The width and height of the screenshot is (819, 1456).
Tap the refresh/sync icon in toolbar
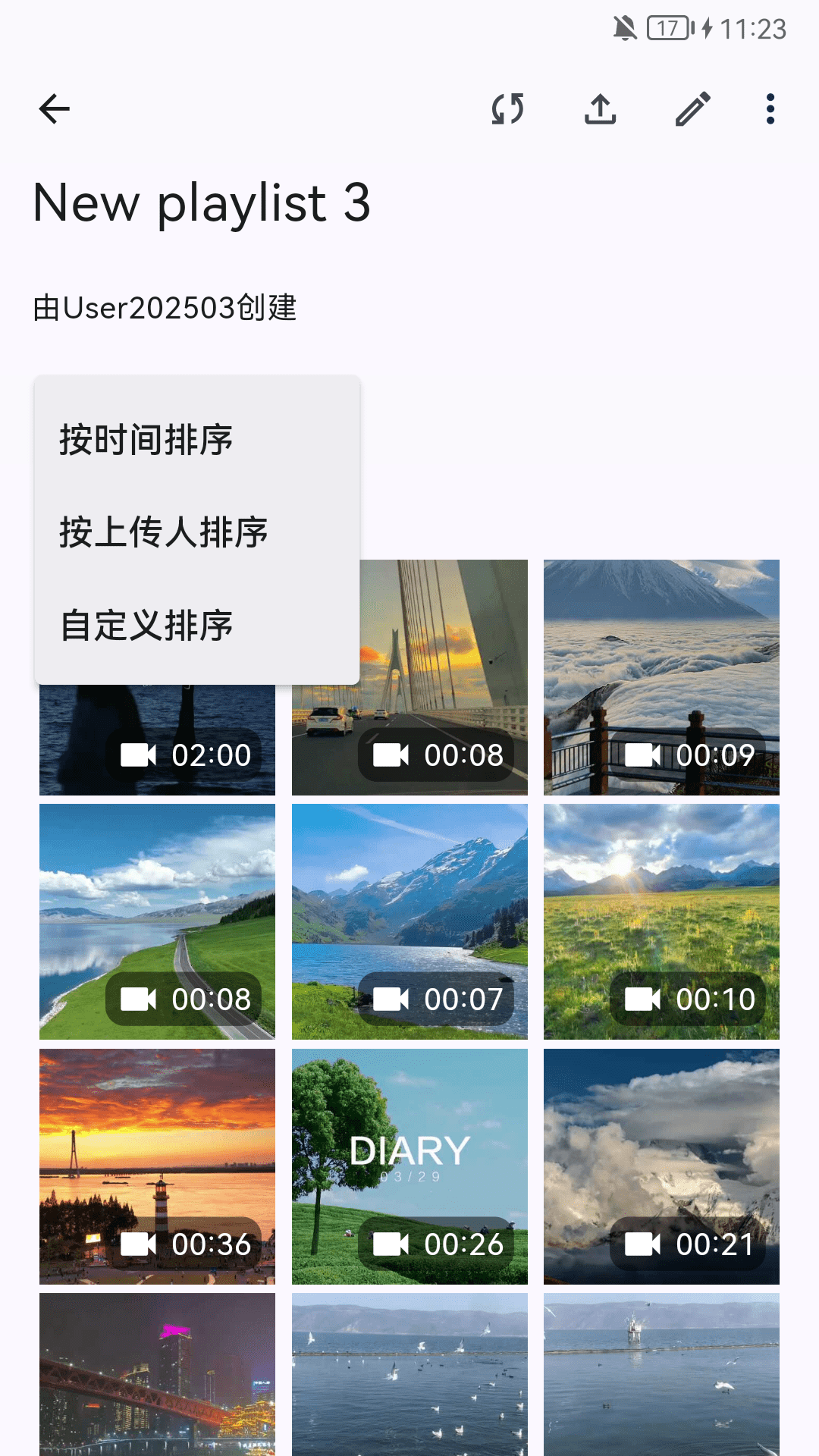click(x=507, y=108)
